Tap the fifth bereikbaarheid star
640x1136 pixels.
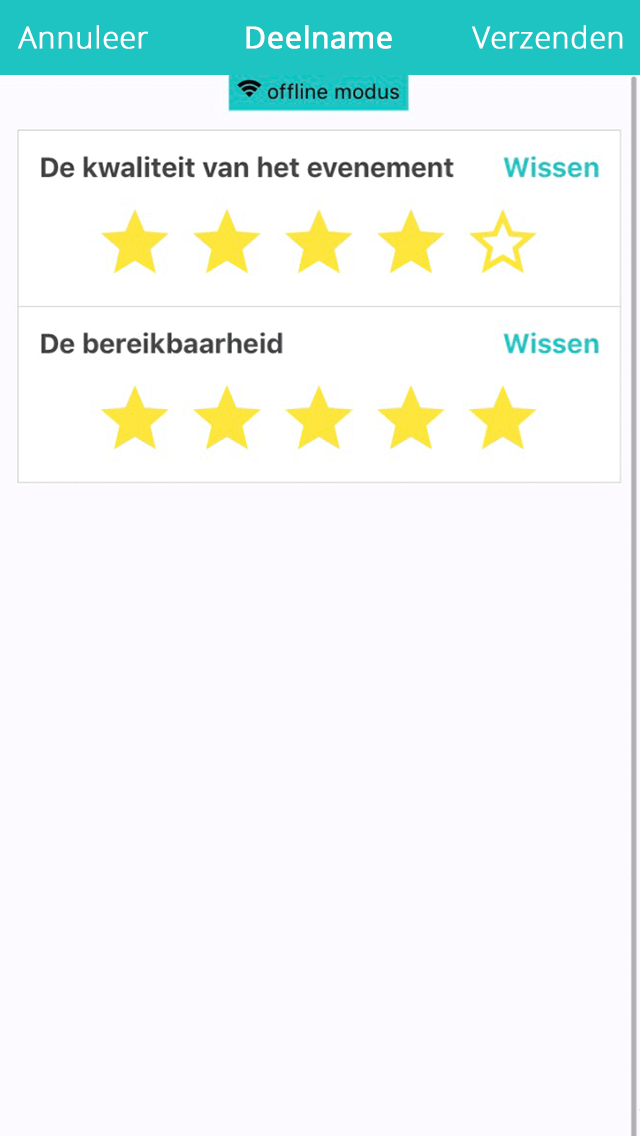pos(502,417)
